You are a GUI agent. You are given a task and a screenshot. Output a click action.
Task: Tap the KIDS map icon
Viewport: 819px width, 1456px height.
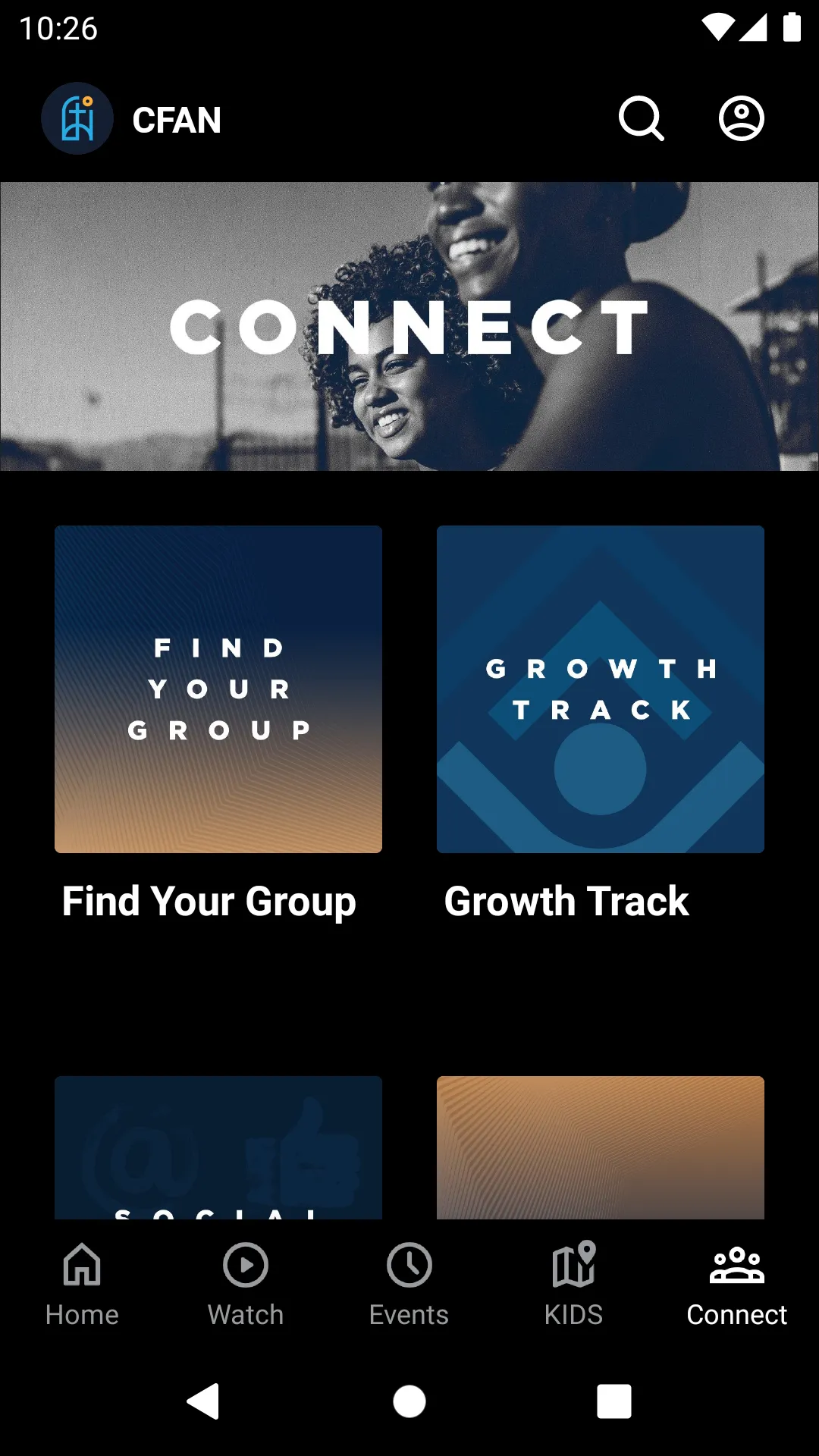(x=573, y=1266)
